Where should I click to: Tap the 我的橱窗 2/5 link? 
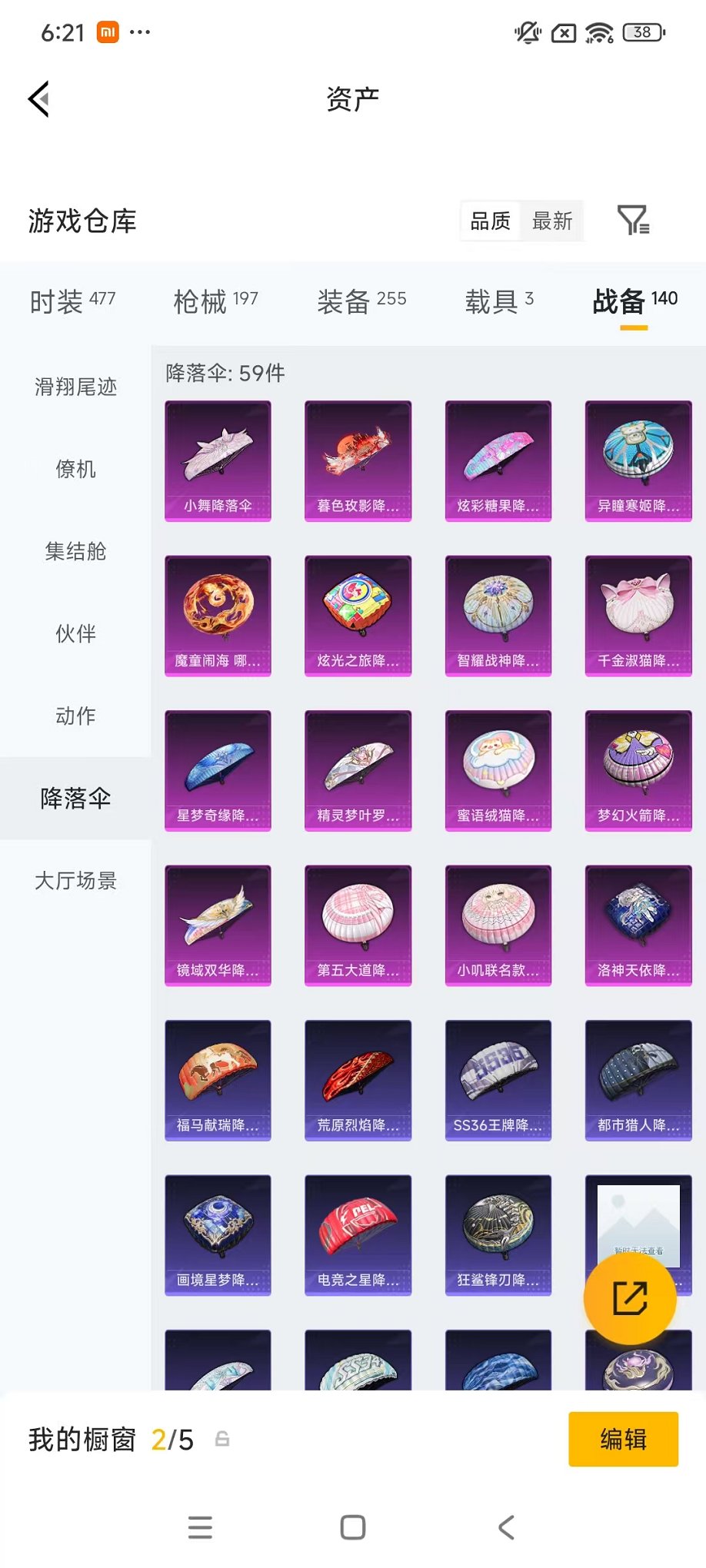pos(108,1440)
